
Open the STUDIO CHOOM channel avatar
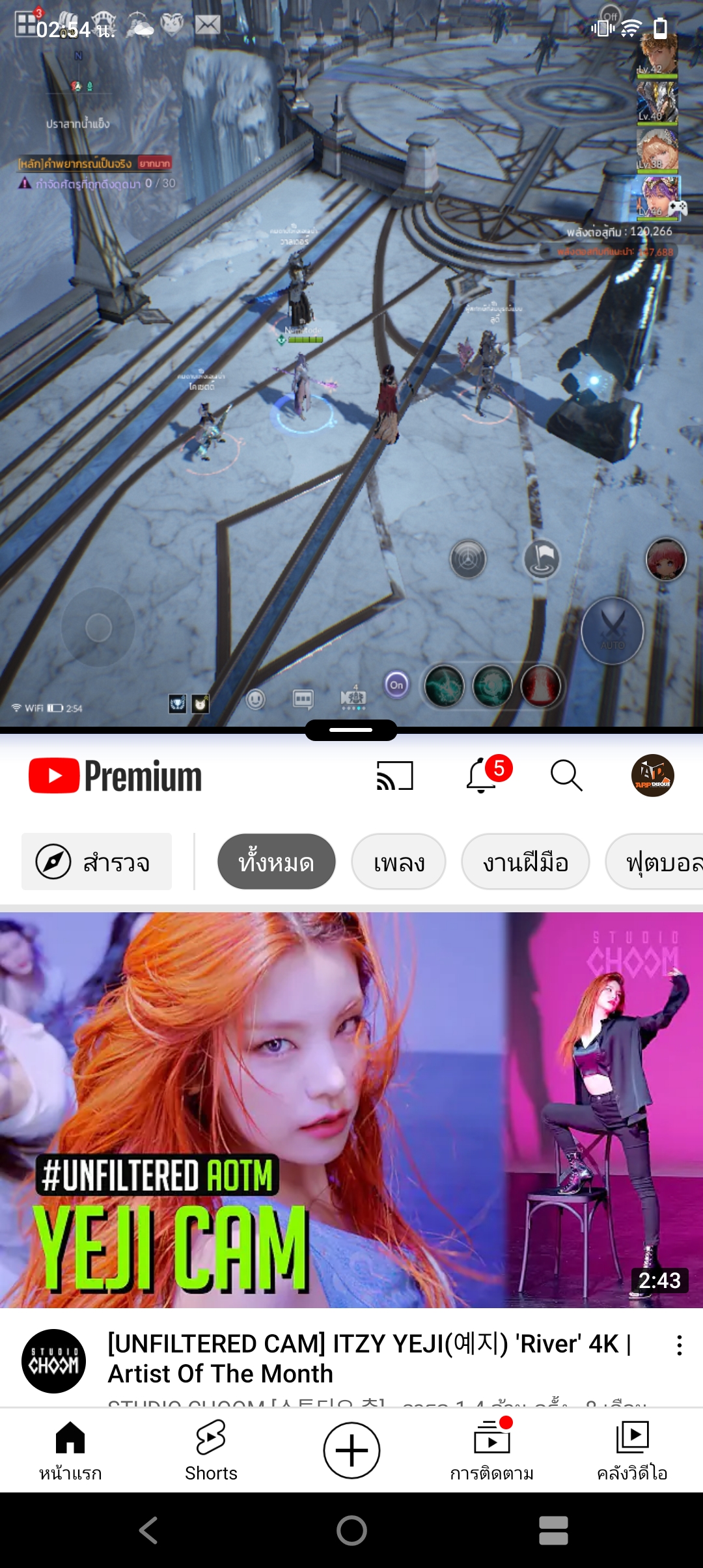coord(53,1361)
